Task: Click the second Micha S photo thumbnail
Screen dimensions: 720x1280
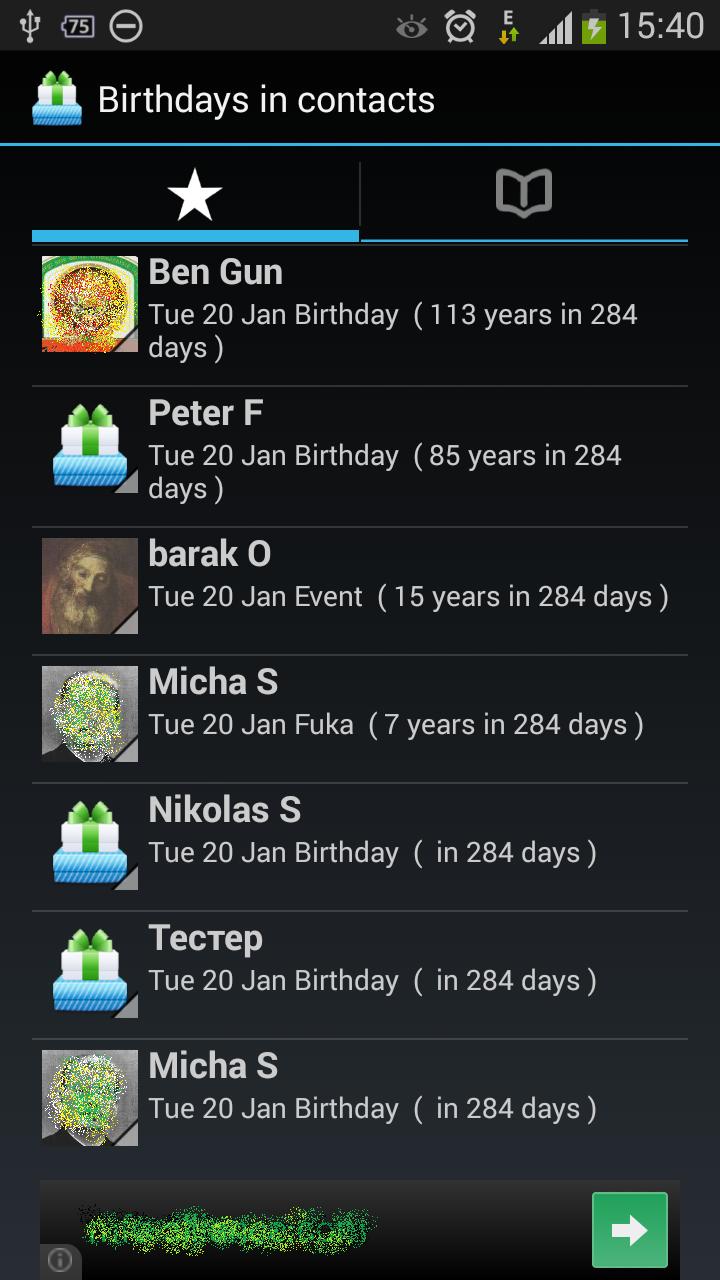Action: [89, 1096]
